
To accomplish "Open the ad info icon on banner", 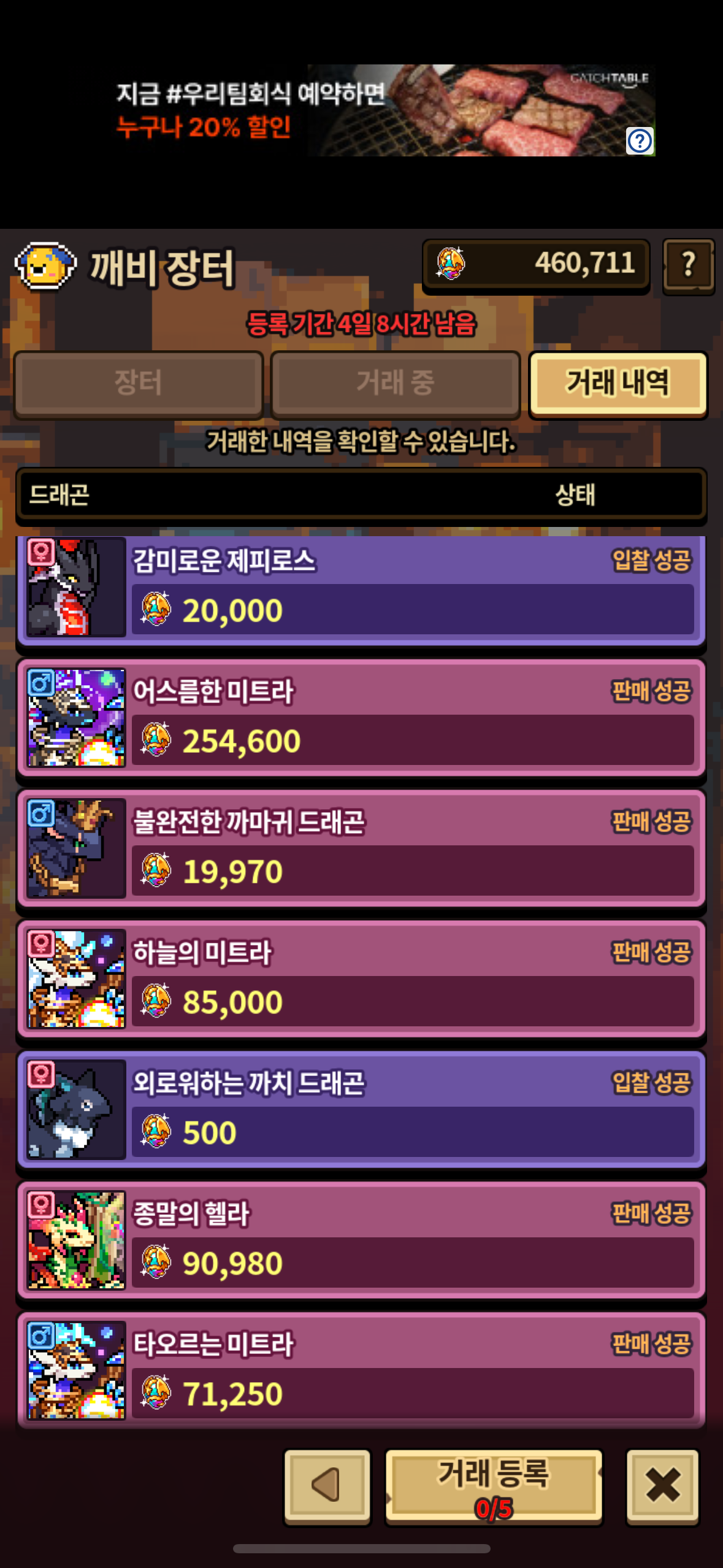I will tap(640, 142).
